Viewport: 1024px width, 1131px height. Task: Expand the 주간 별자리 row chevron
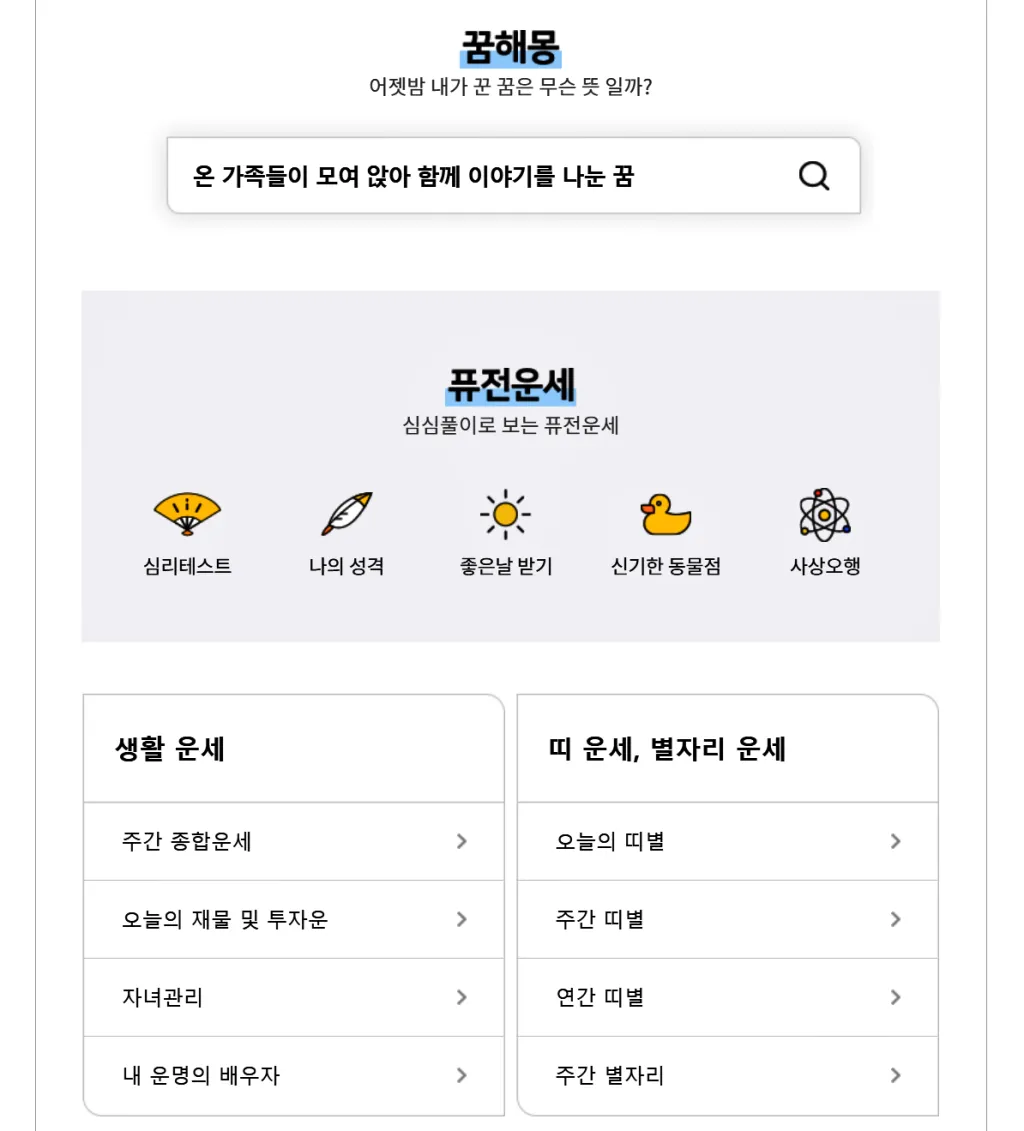click(x=894, y=1075)
